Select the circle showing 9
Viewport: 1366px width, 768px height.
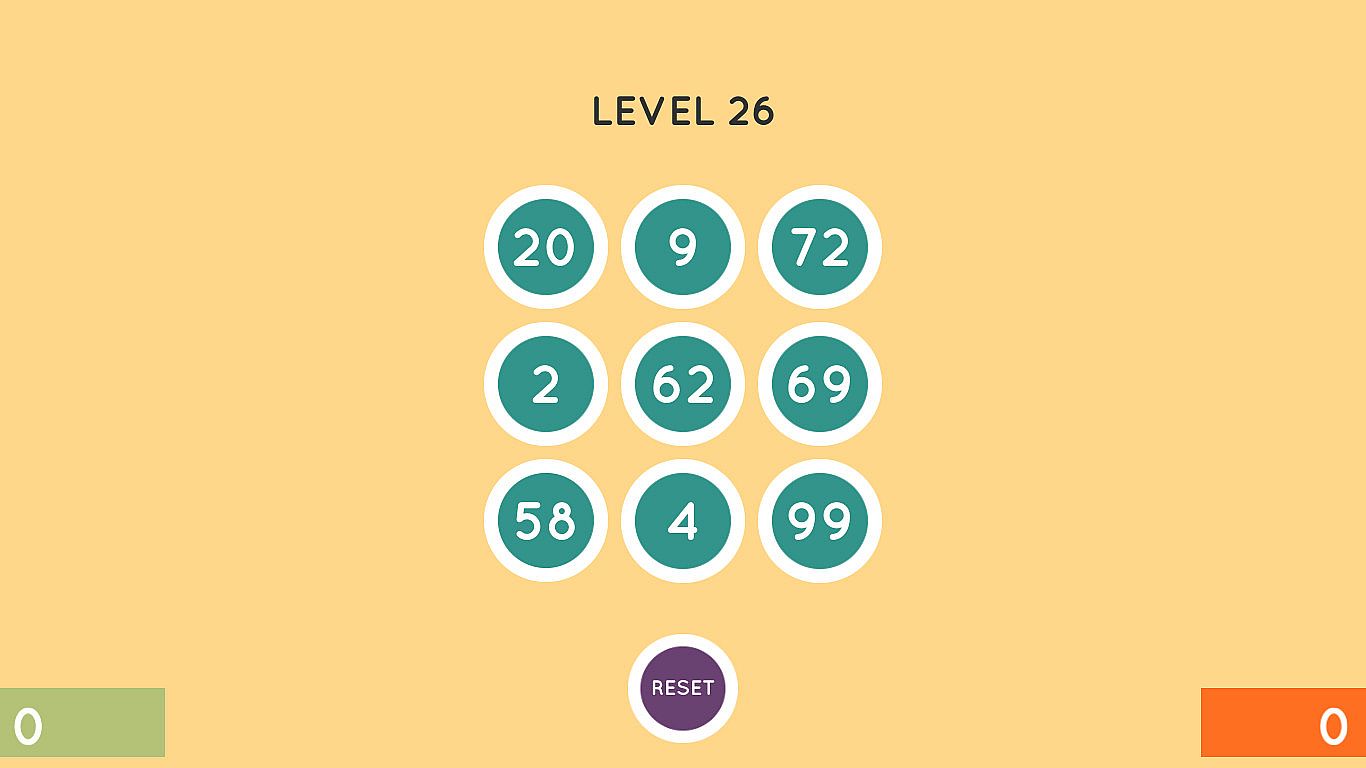coord(682,247)
